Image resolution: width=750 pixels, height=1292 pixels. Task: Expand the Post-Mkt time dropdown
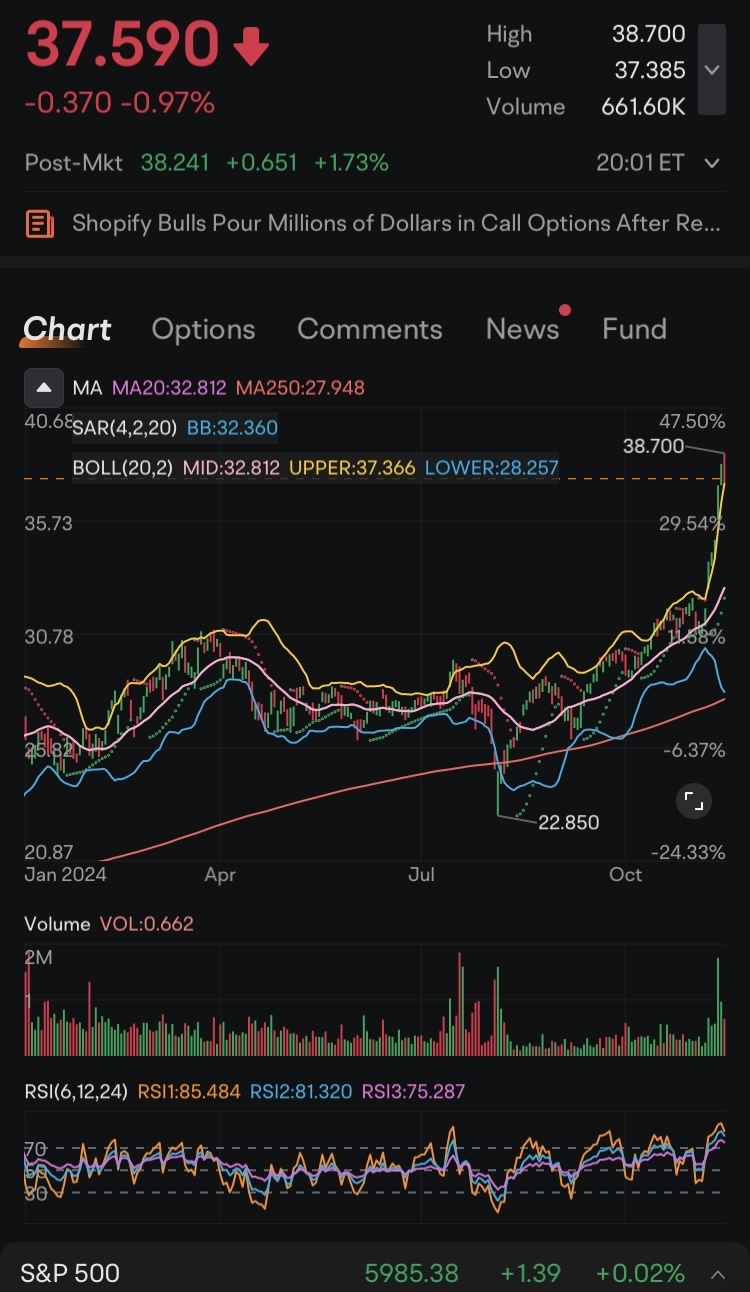pos(712,163)
